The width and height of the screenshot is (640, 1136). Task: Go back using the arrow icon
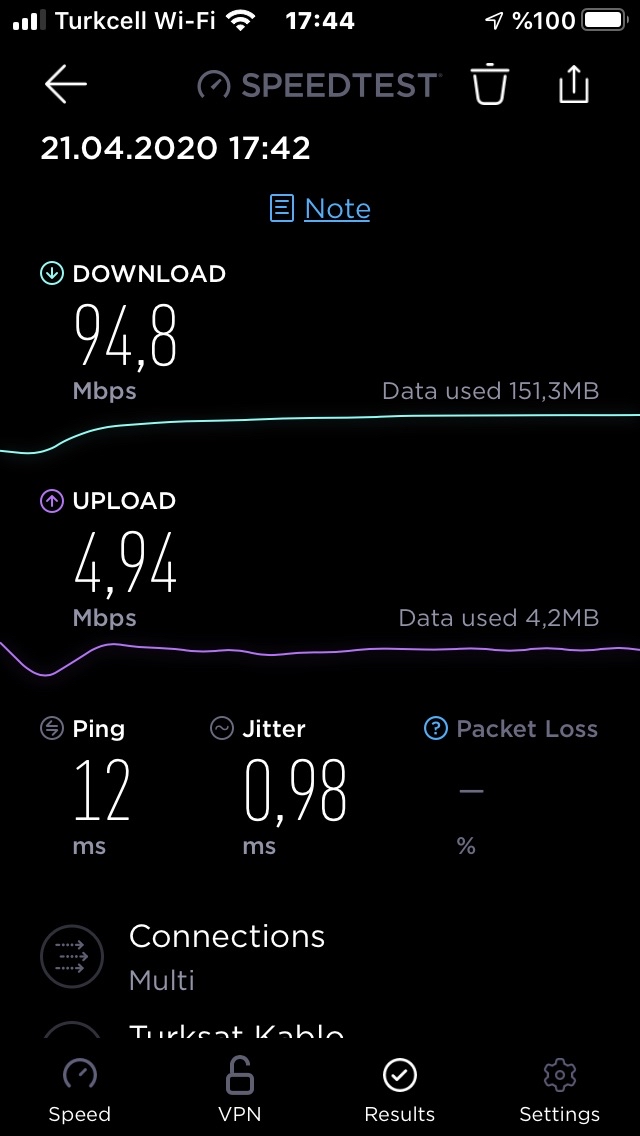(x=65, y=84)
